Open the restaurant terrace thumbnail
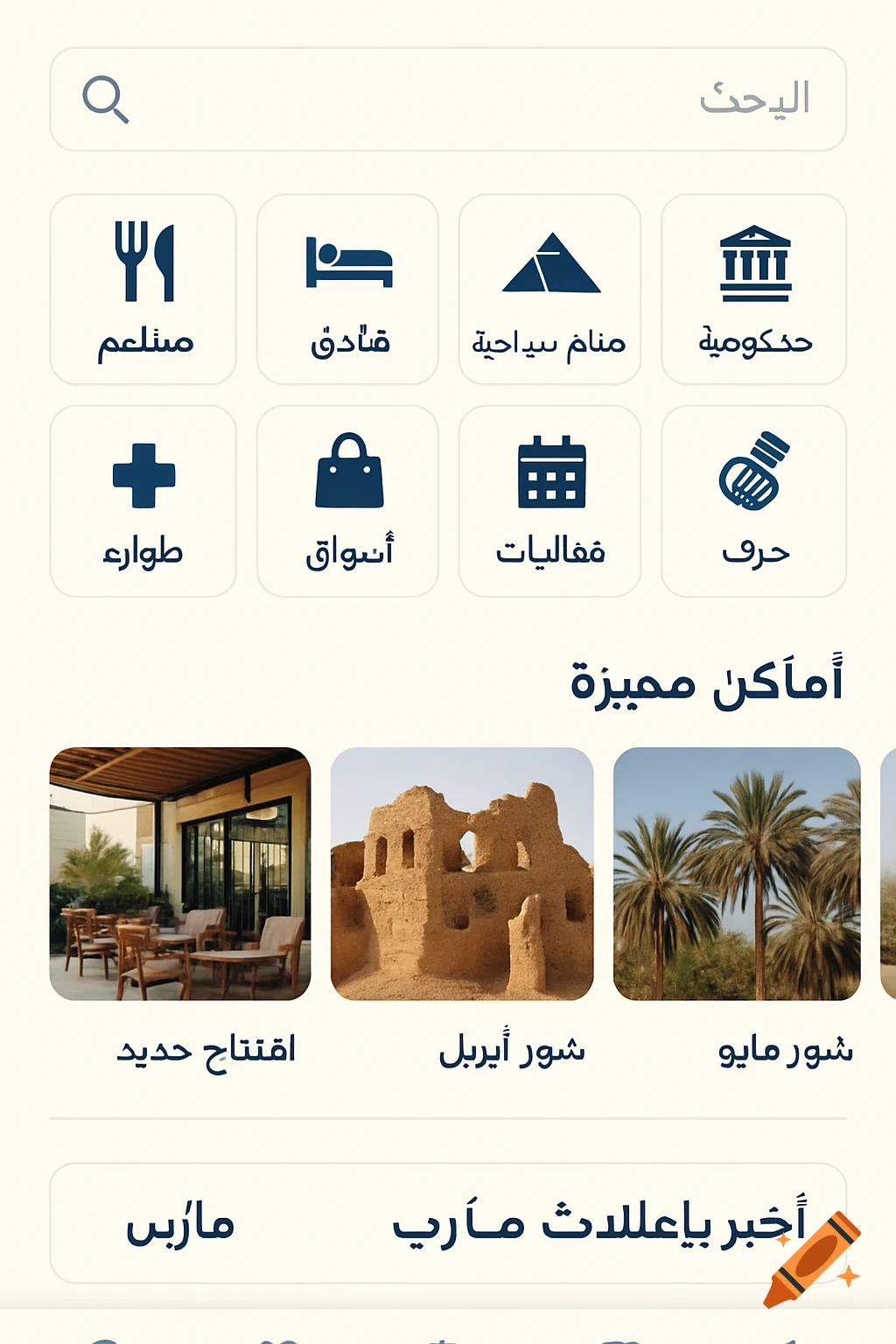Screen dimensions: 896x1344 pyautogui.click(x=179, y=875)
